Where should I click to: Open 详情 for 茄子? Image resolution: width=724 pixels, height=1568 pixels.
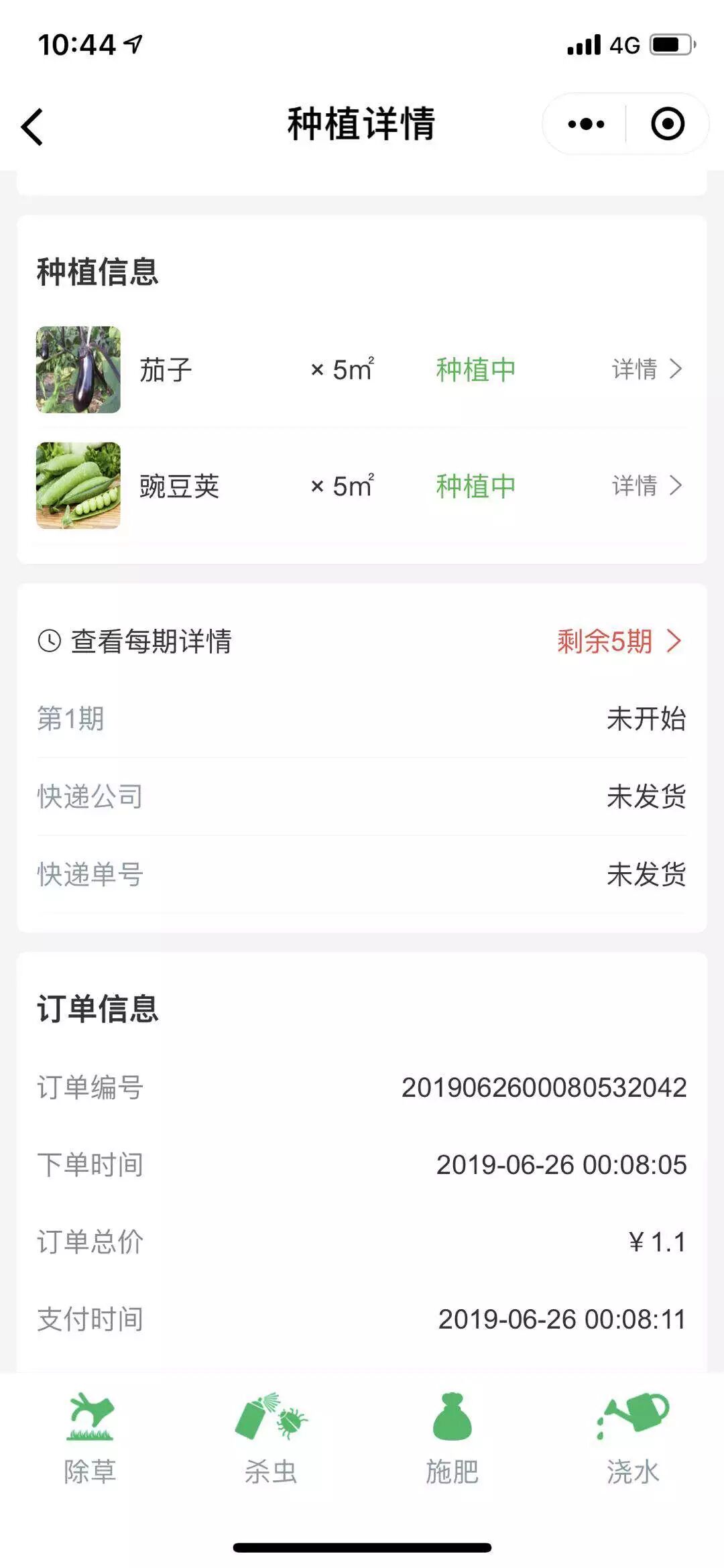coord(646,369)
